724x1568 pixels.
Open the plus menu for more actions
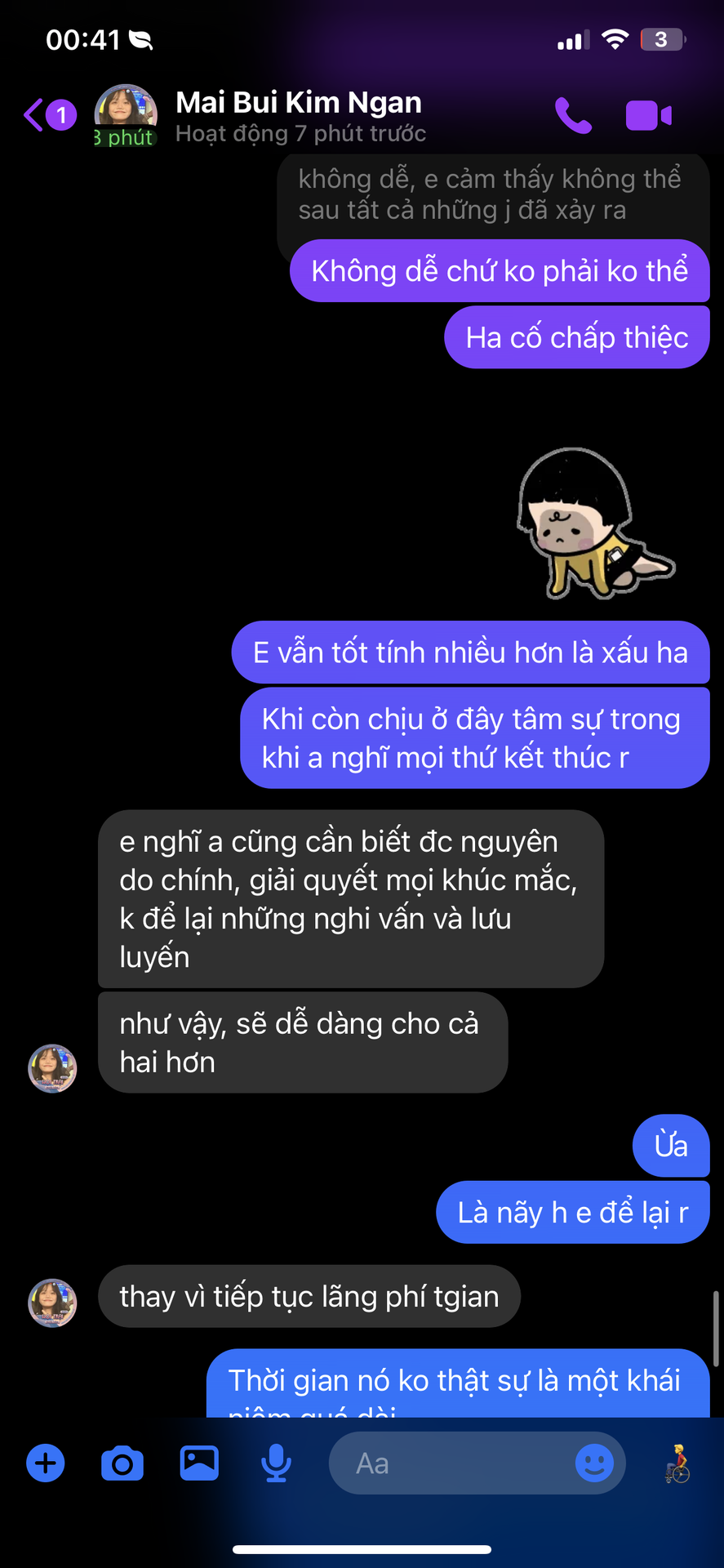click(x=46, y=1463)
